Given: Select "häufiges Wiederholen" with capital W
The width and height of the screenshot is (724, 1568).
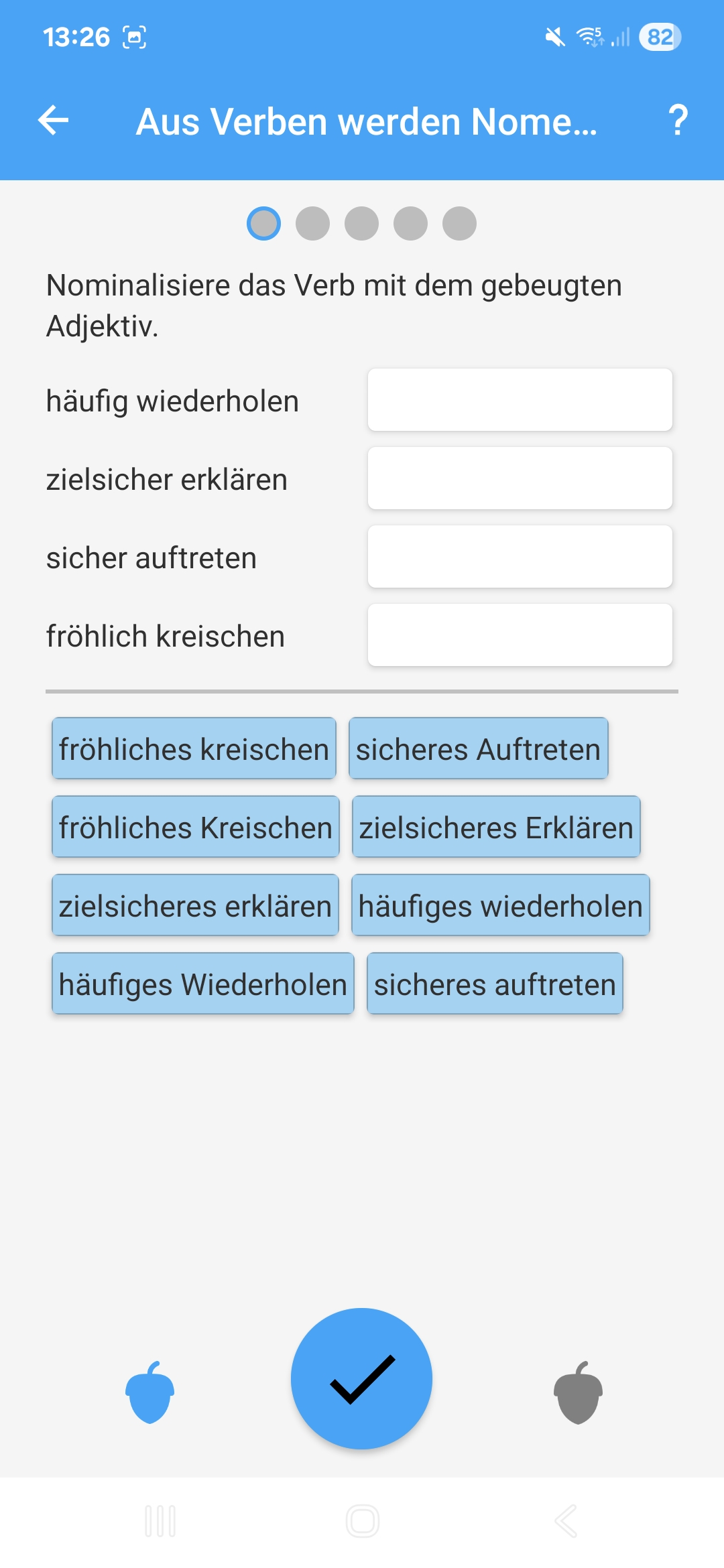Looking at the screenshot, I should [x=203, y=984].
